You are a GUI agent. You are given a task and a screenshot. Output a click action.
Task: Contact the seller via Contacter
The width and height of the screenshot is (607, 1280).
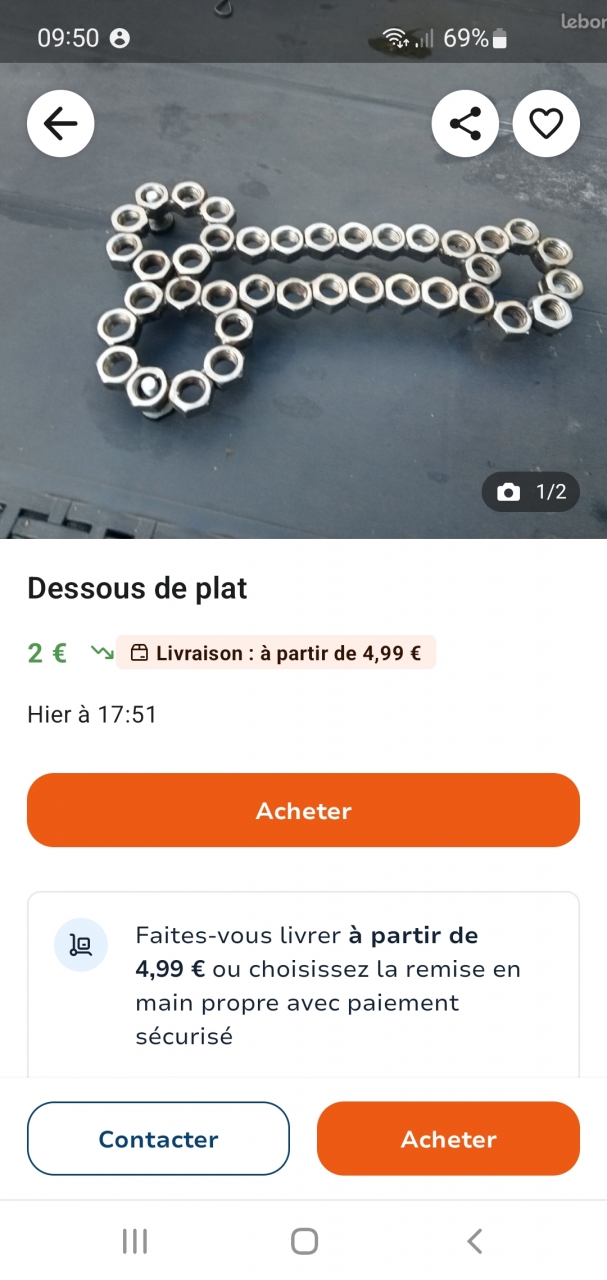pyautogui.click(x=158, y=1139)
